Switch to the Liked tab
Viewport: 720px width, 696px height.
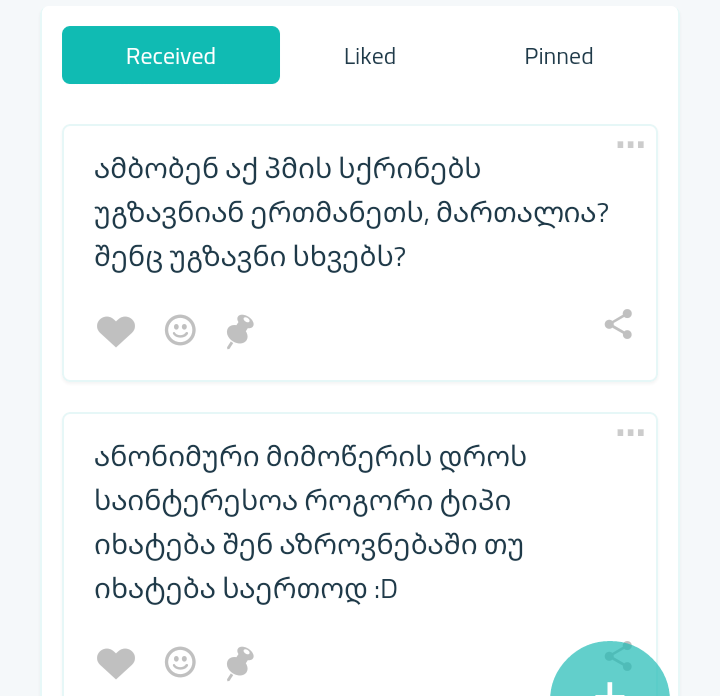tap(370, 56)
